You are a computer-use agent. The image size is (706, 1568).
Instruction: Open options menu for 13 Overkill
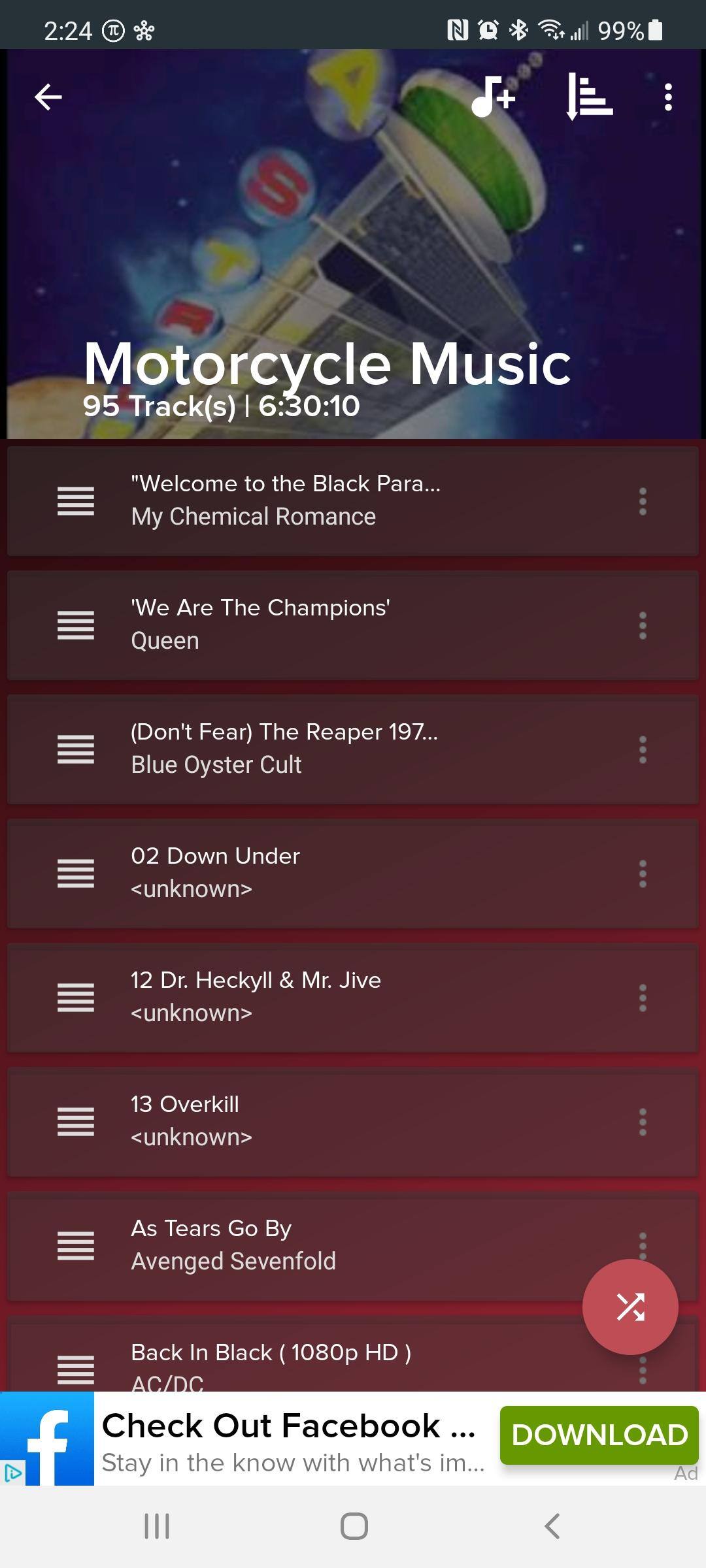(643, 1122)
